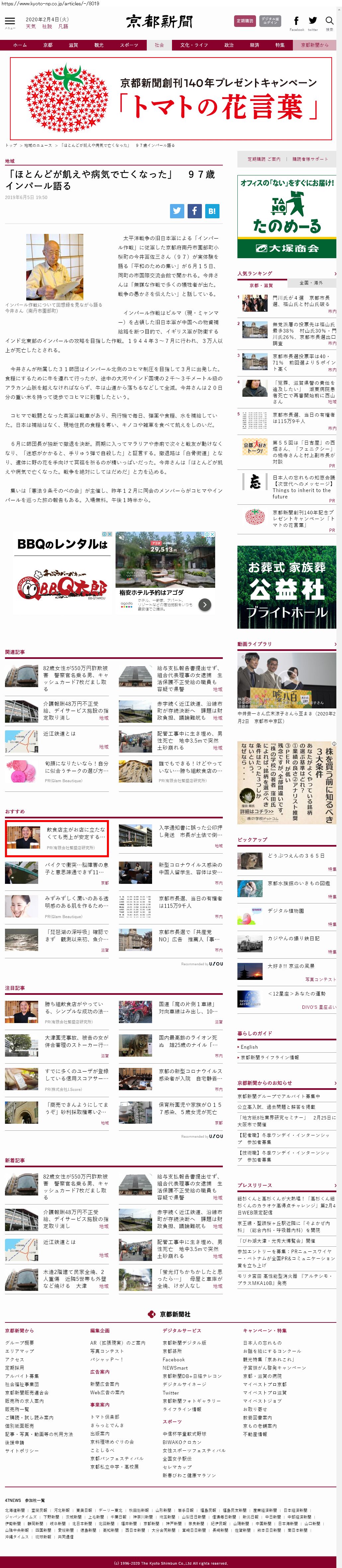Image resolution: width=342 pixels, height=1568 pixels.
Task: Share this article on Twitter
Action: (177, 211)
